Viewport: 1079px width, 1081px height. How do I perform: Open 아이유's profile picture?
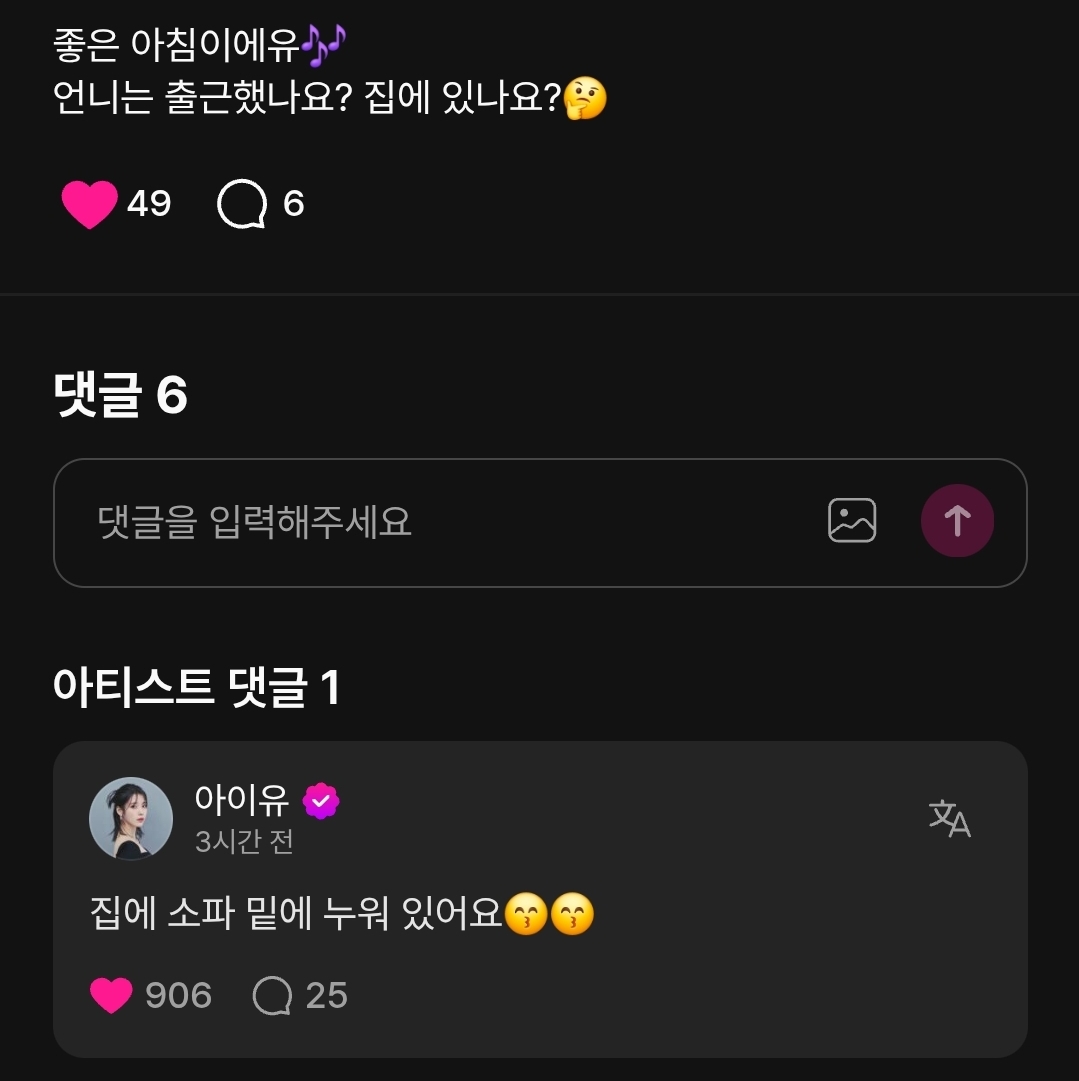(x=131, y=818)
